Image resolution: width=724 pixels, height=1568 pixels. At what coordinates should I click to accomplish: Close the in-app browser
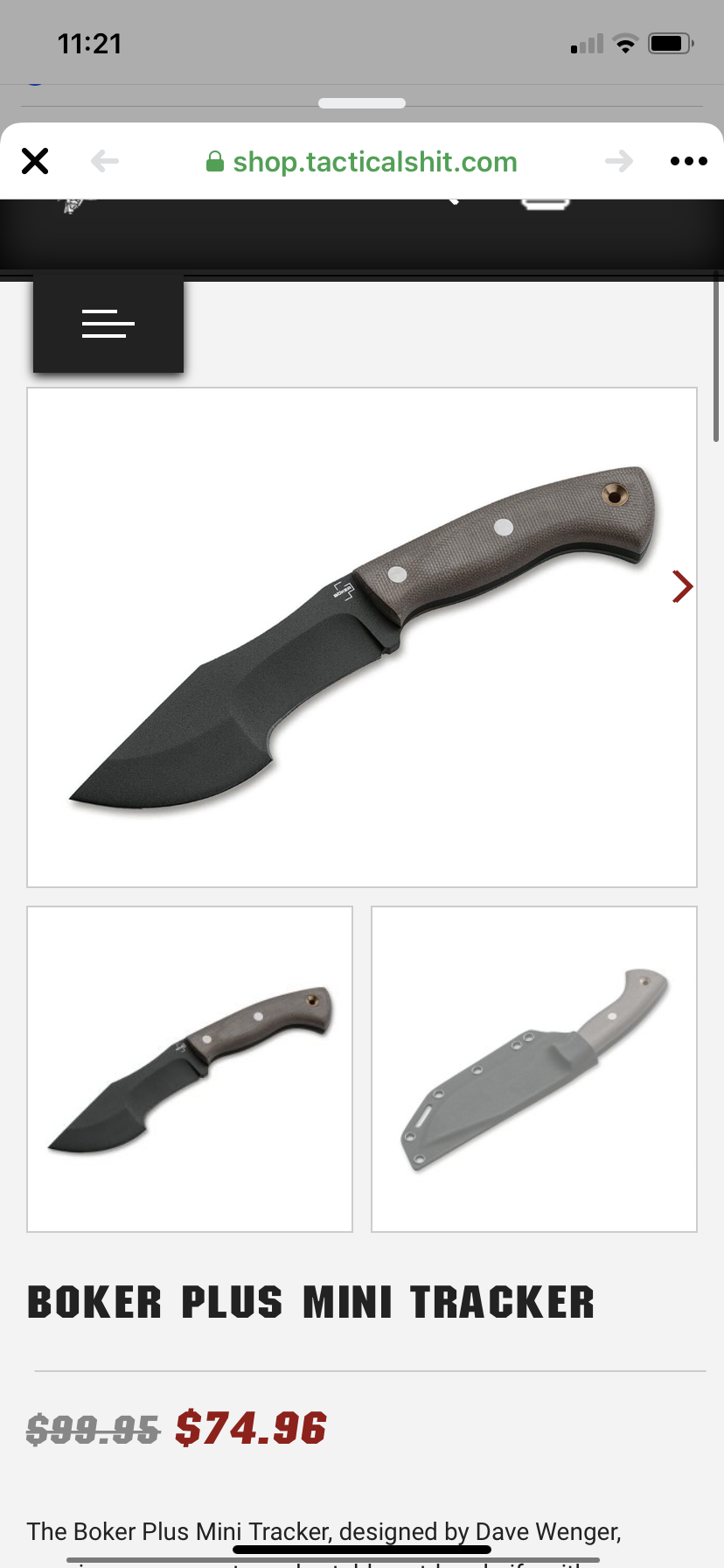[x=35, y=162]
